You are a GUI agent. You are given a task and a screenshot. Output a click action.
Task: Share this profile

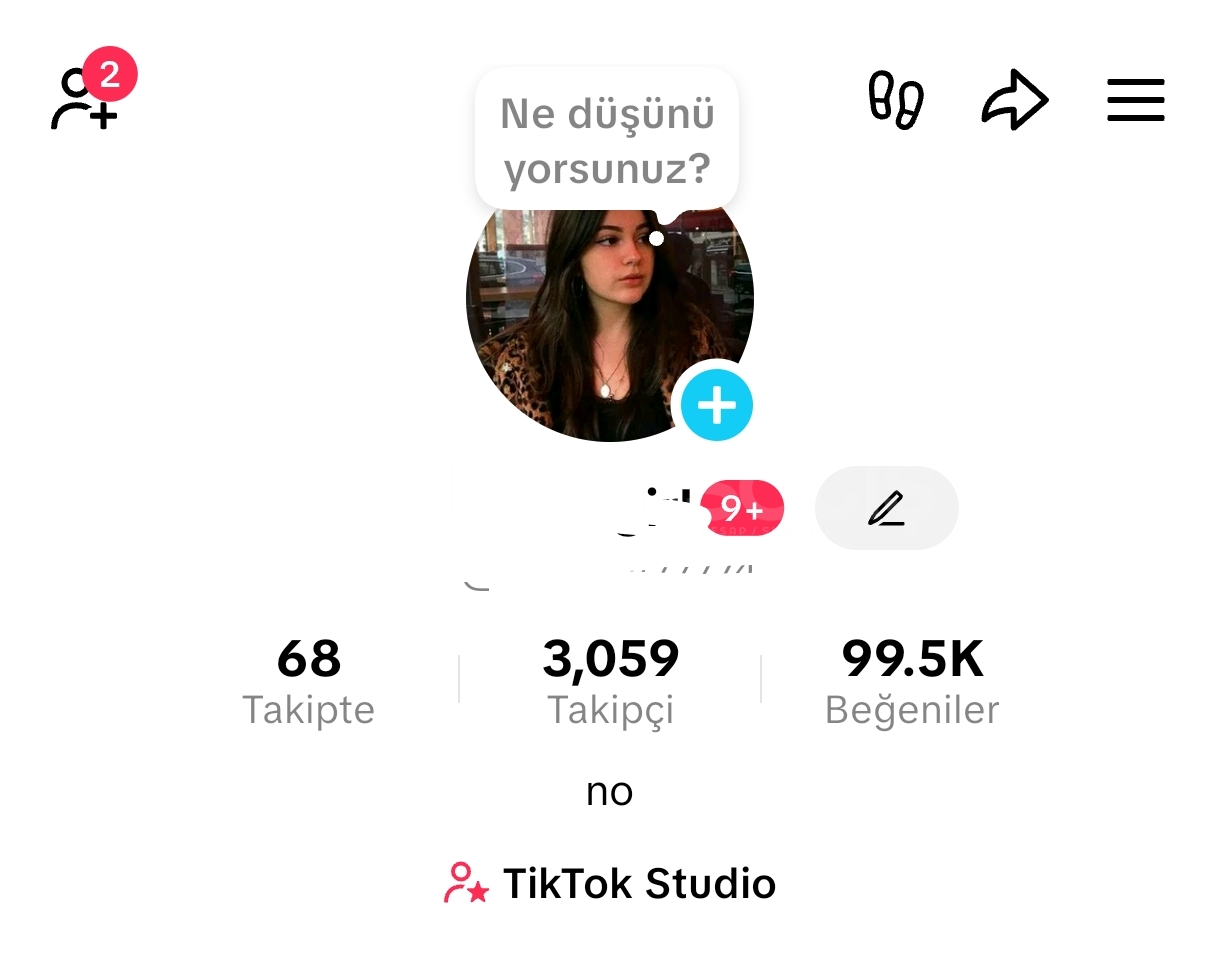1014,100
